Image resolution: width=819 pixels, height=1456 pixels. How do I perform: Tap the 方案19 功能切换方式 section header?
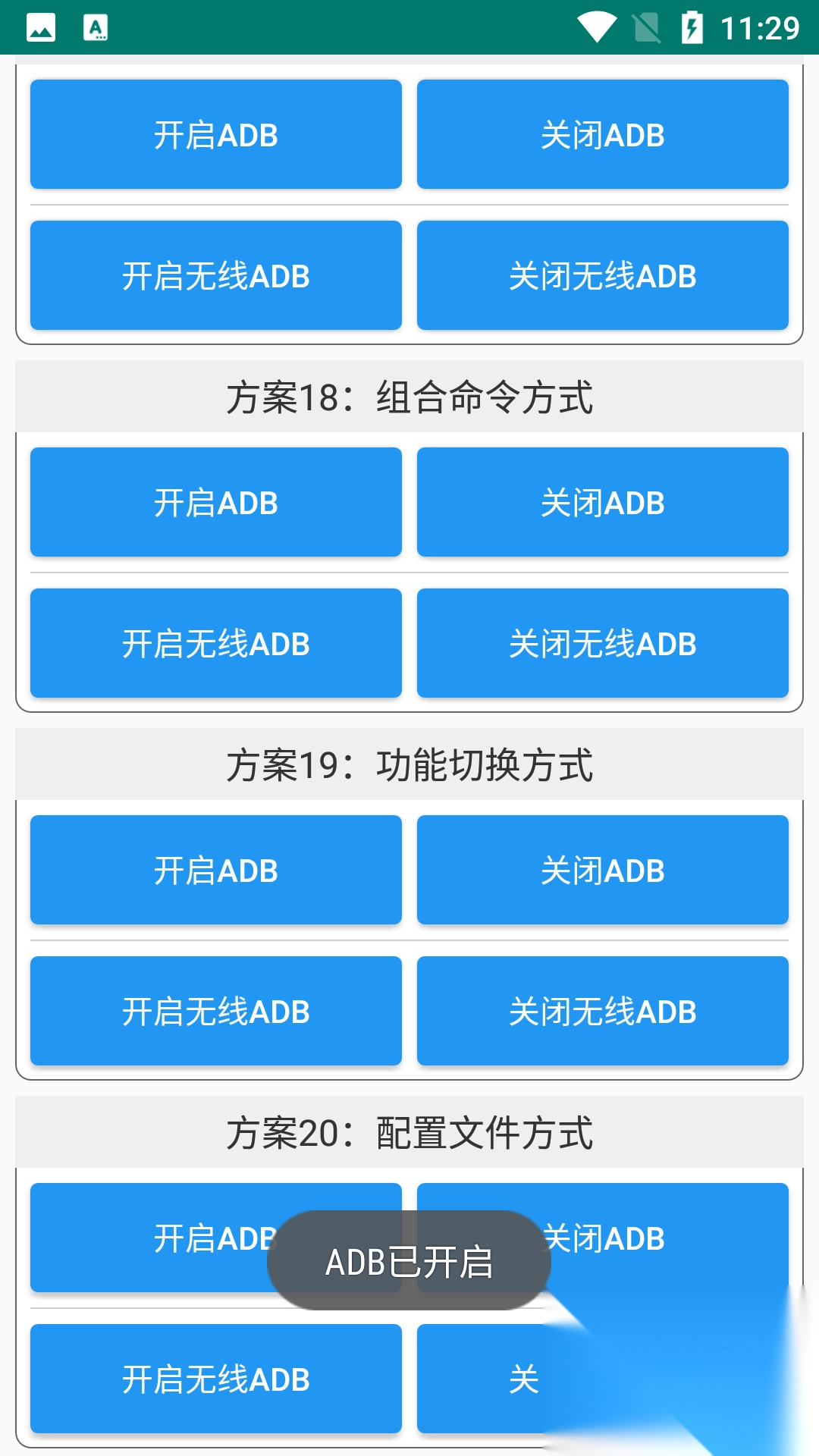click(x=409, y=764)
